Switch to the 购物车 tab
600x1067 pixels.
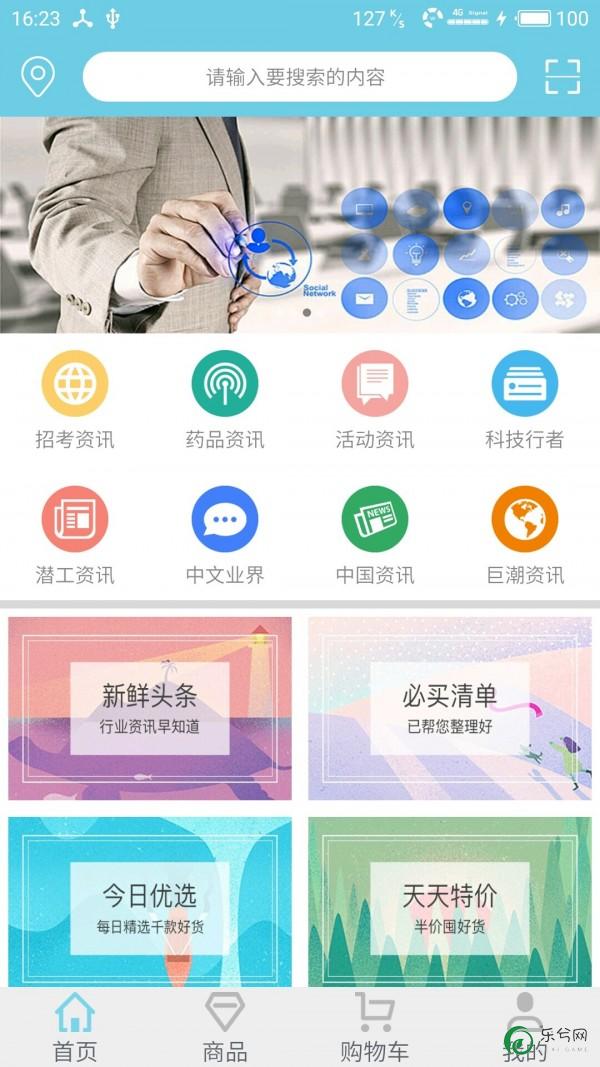point(375,1027)
